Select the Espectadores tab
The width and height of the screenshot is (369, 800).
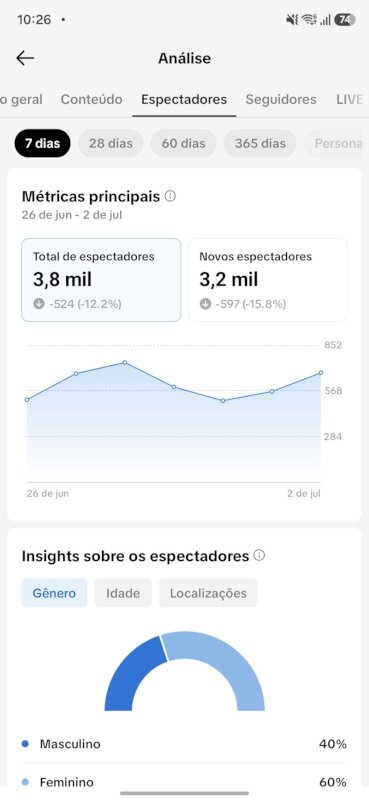(184, 99)
